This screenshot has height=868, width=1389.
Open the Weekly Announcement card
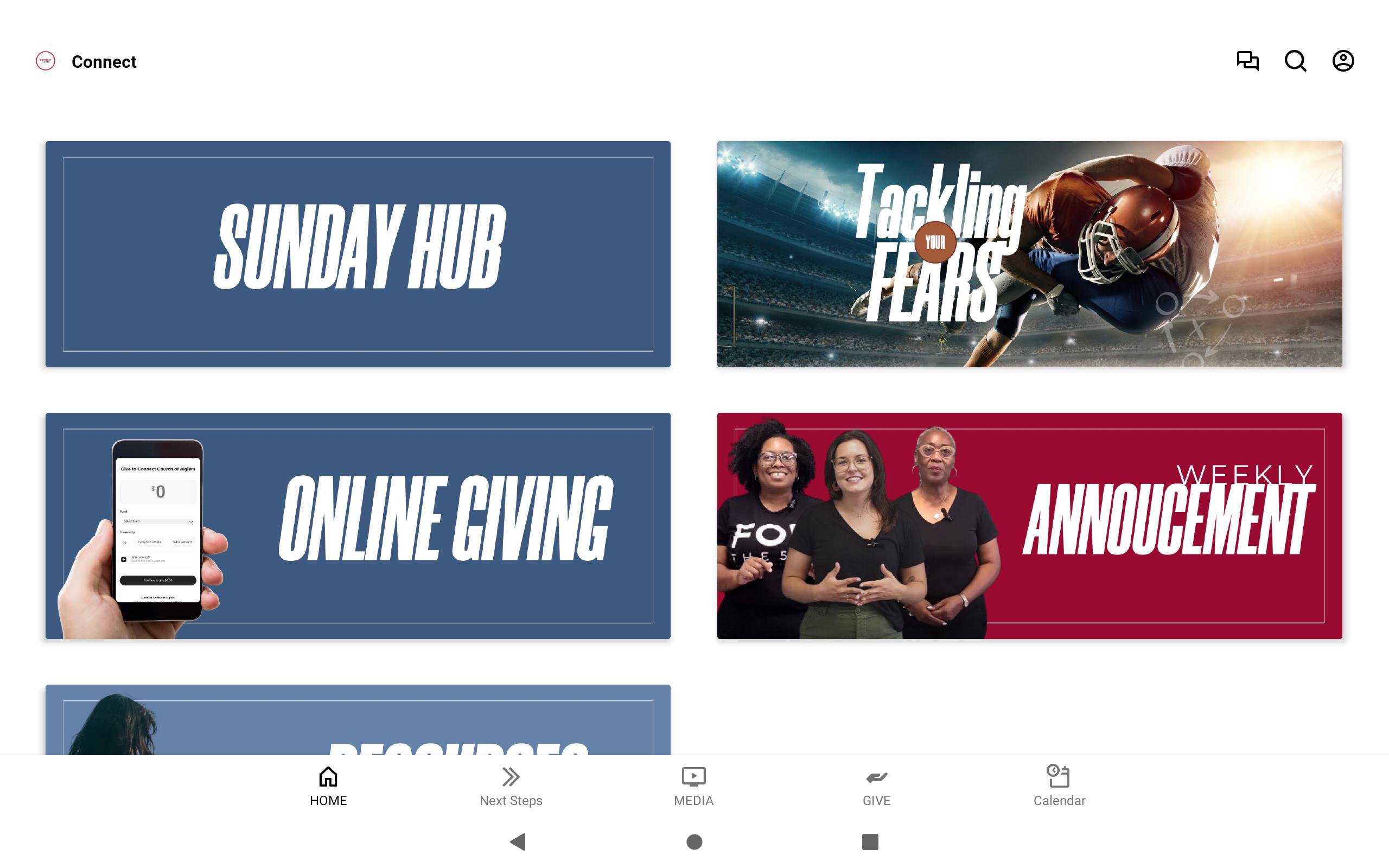[x=1029, y=525]
